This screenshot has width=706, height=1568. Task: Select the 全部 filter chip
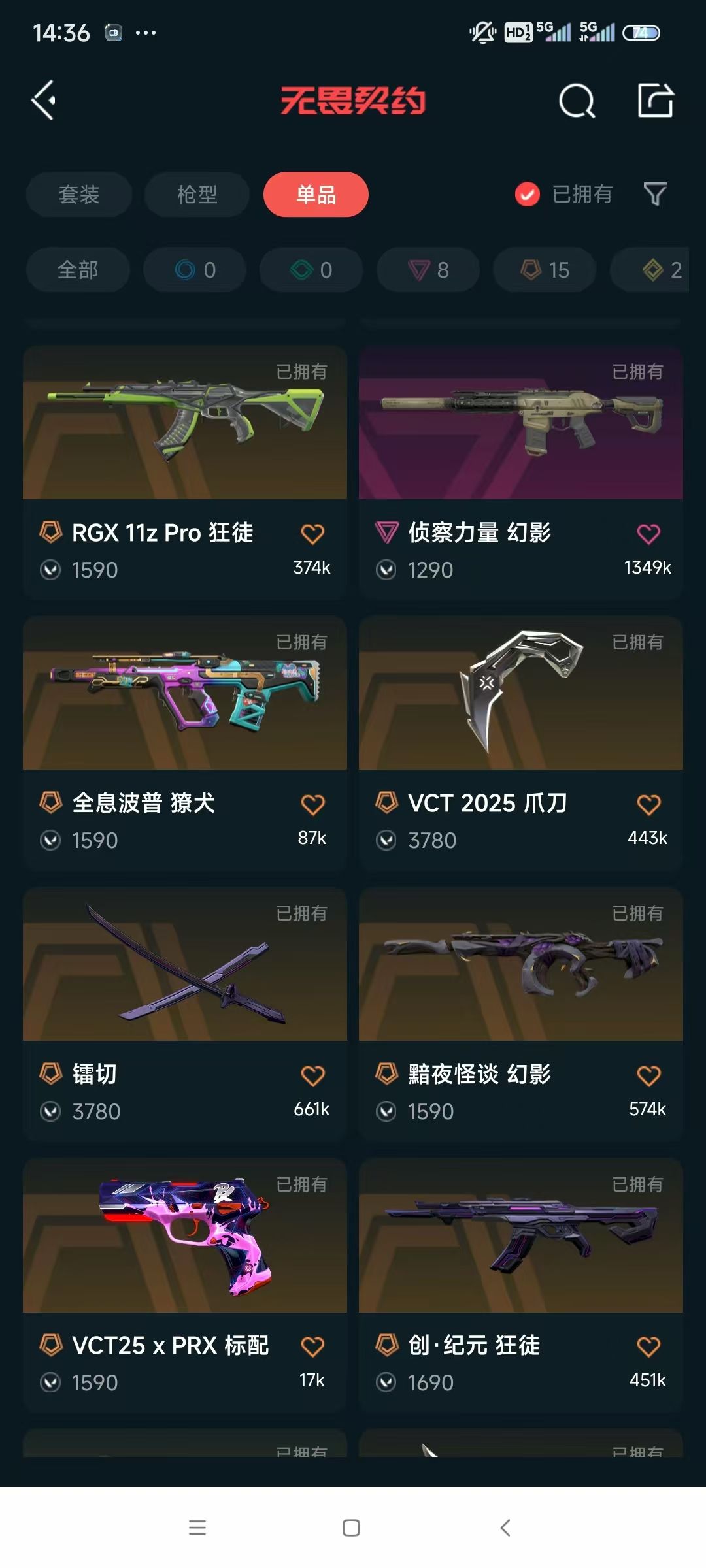click(78, 270)
